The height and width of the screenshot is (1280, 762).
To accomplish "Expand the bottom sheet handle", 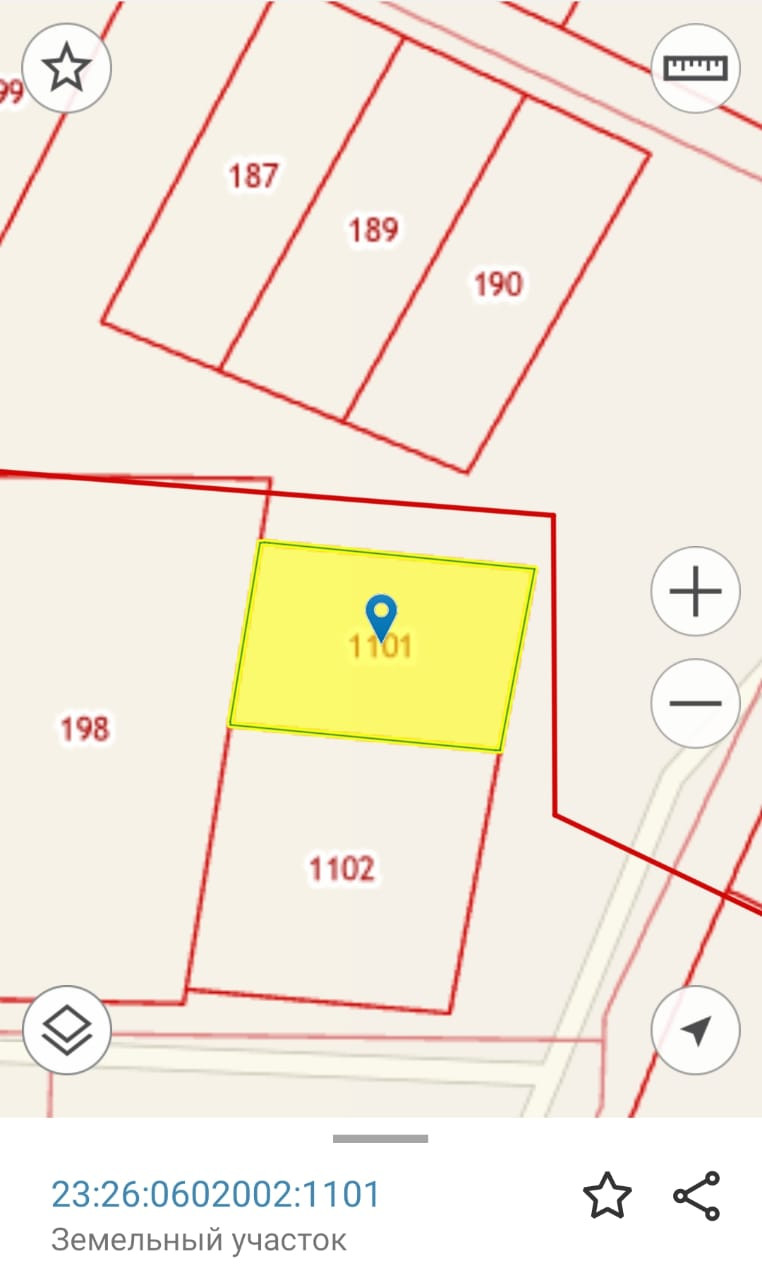I will 381,1139.
